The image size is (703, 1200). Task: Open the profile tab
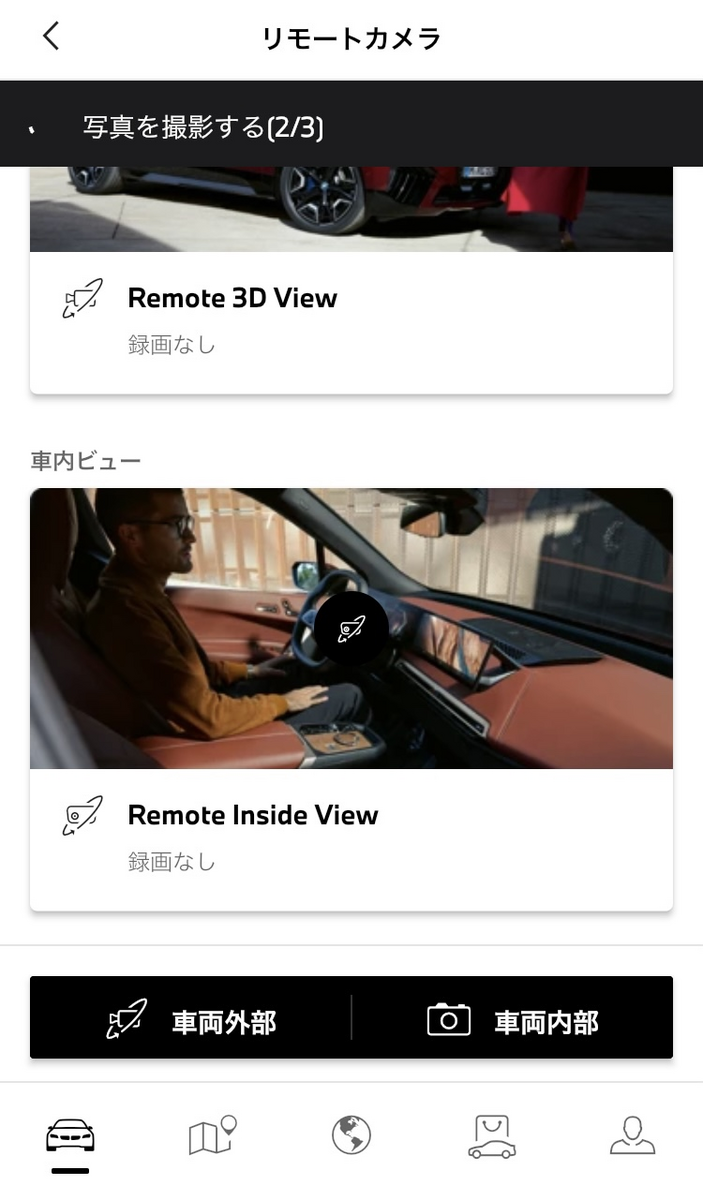pyautogui.click(x=632, y=1136)
